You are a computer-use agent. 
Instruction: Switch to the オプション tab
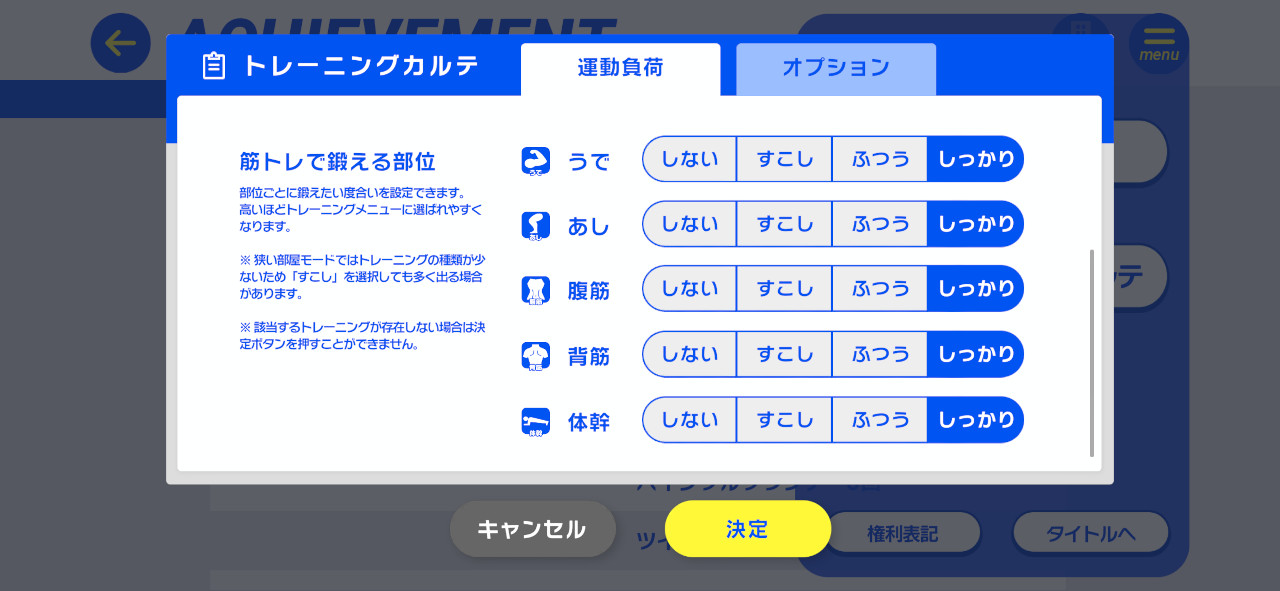pyautogui.click(x=836, y=69)
